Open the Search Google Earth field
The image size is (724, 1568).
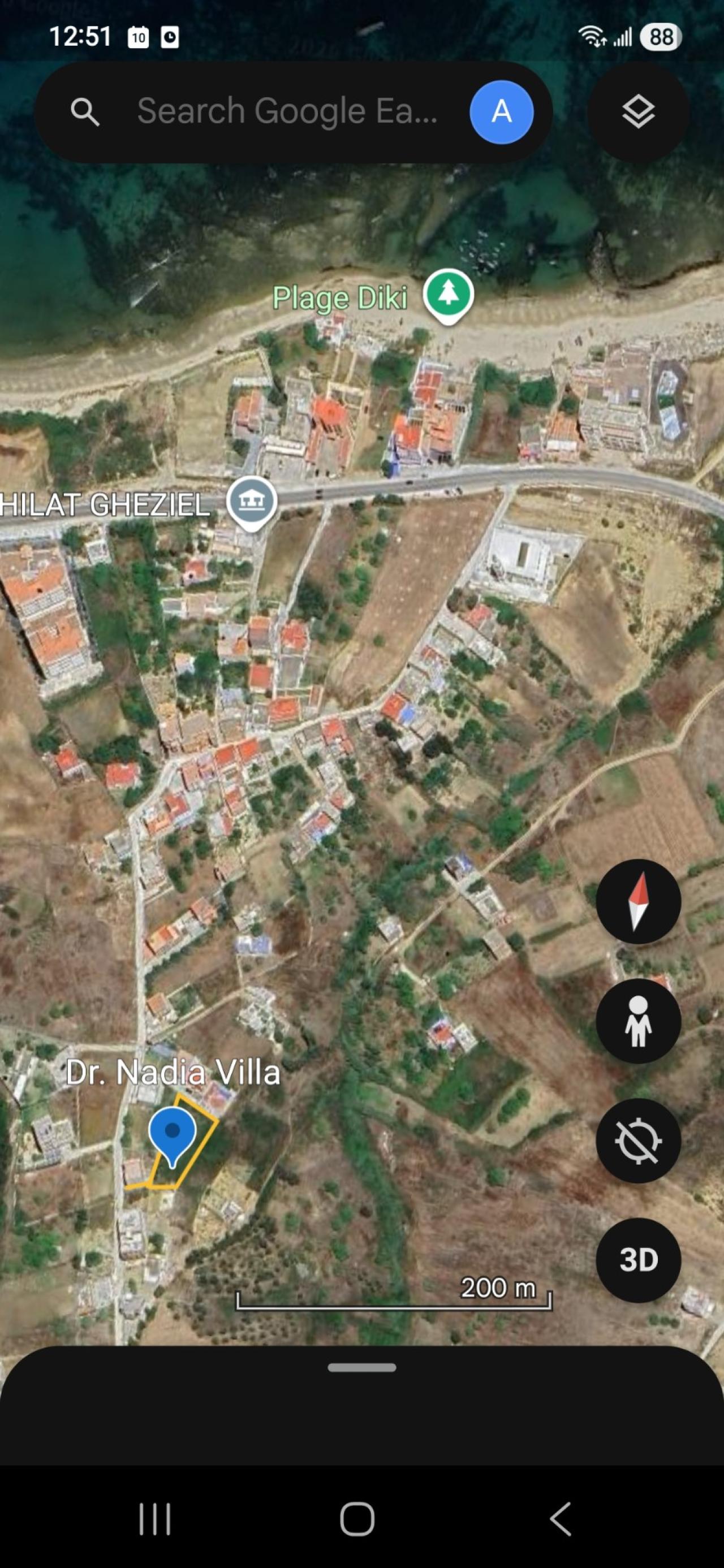pos(286,111)
